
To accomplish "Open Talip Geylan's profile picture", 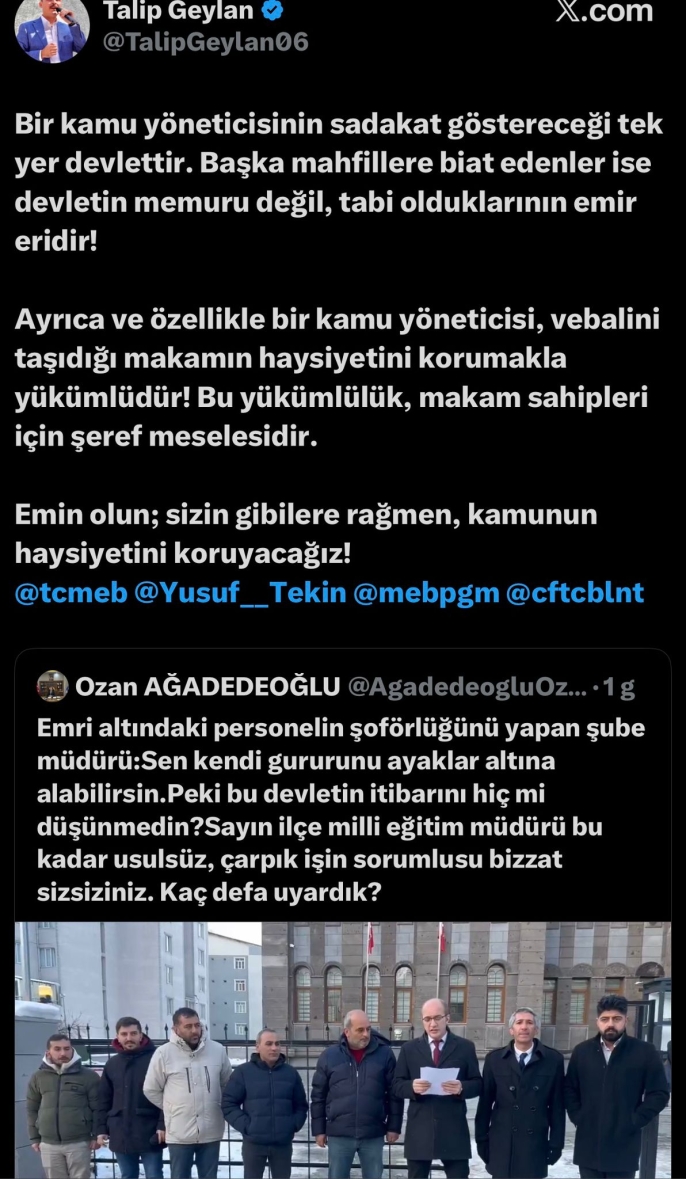I will tap(51, 28).
